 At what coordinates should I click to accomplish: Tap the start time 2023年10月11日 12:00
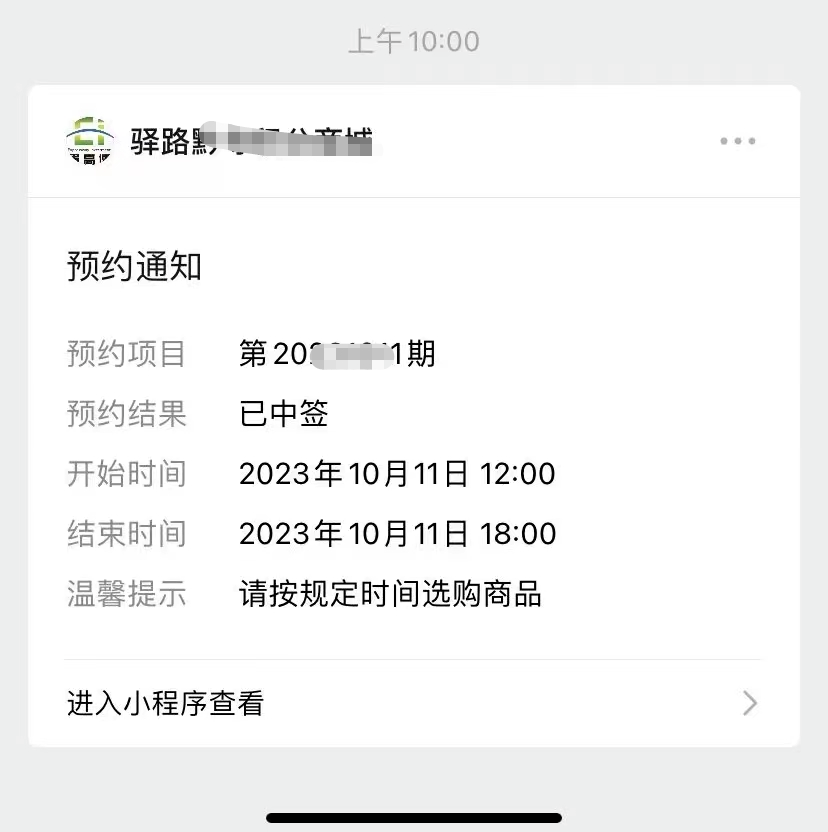pyautogui.click(x=397, y=474)
